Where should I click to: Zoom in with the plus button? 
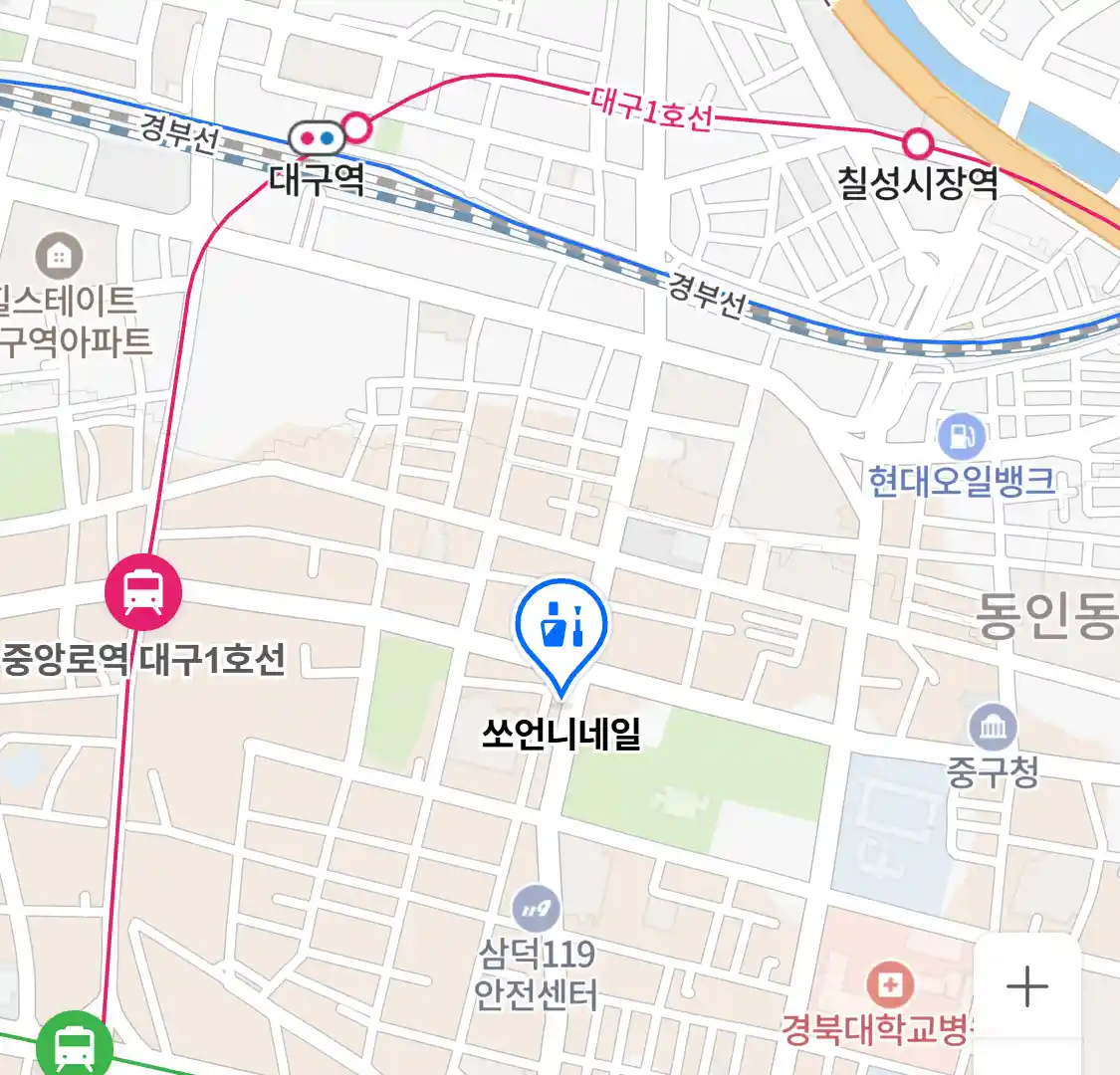pyautogui.click(x=1027, y=986)
